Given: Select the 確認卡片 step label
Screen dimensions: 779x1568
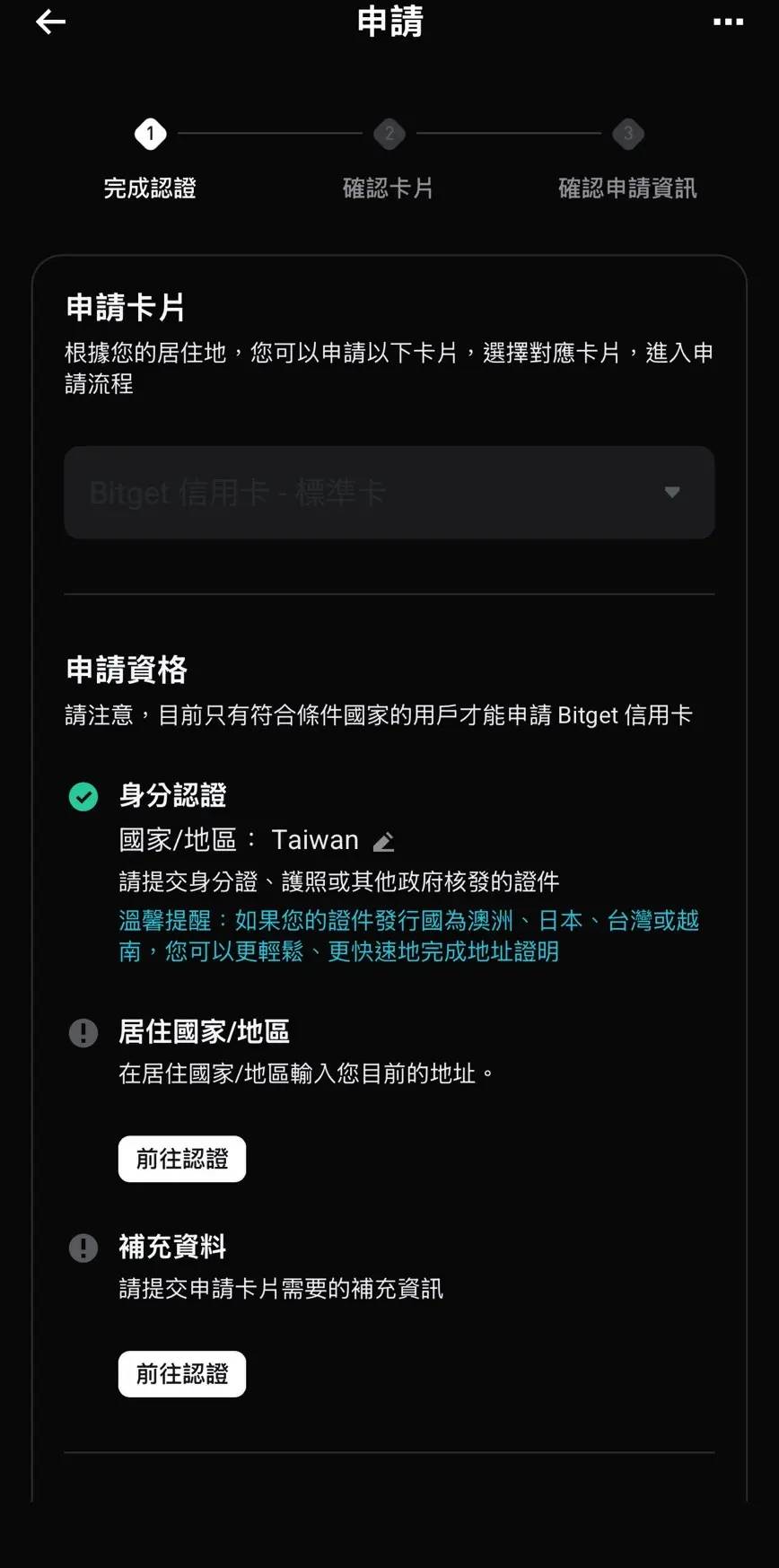Looking at the screenshot, I should 389,188.
